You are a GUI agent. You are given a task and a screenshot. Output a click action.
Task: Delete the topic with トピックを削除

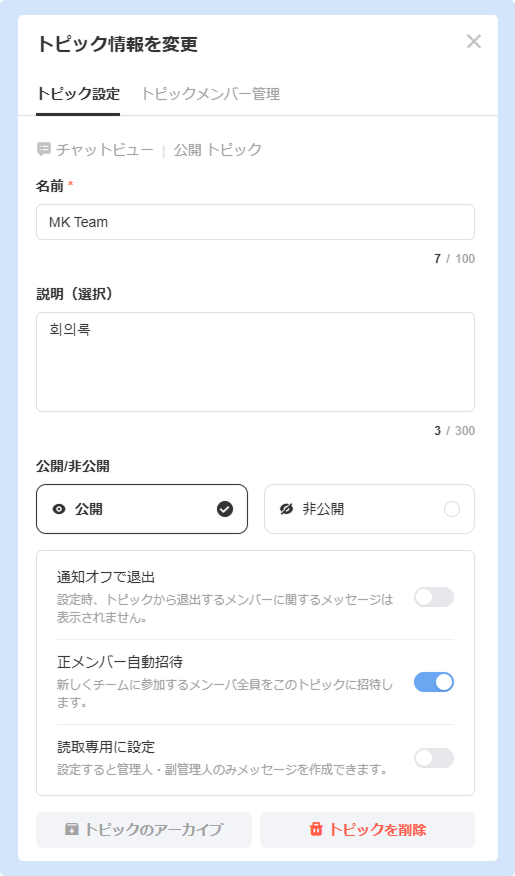368,830
